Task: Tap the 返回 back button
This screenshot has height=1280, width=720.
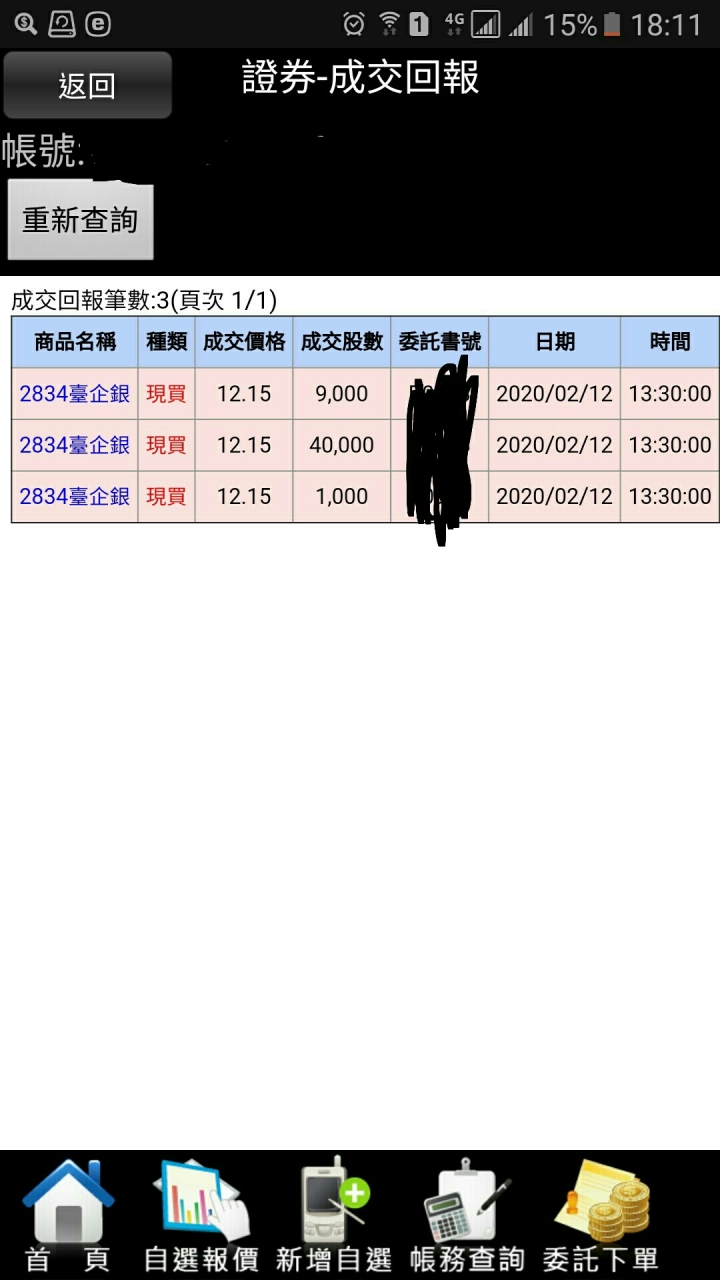Action: (87, 86)
